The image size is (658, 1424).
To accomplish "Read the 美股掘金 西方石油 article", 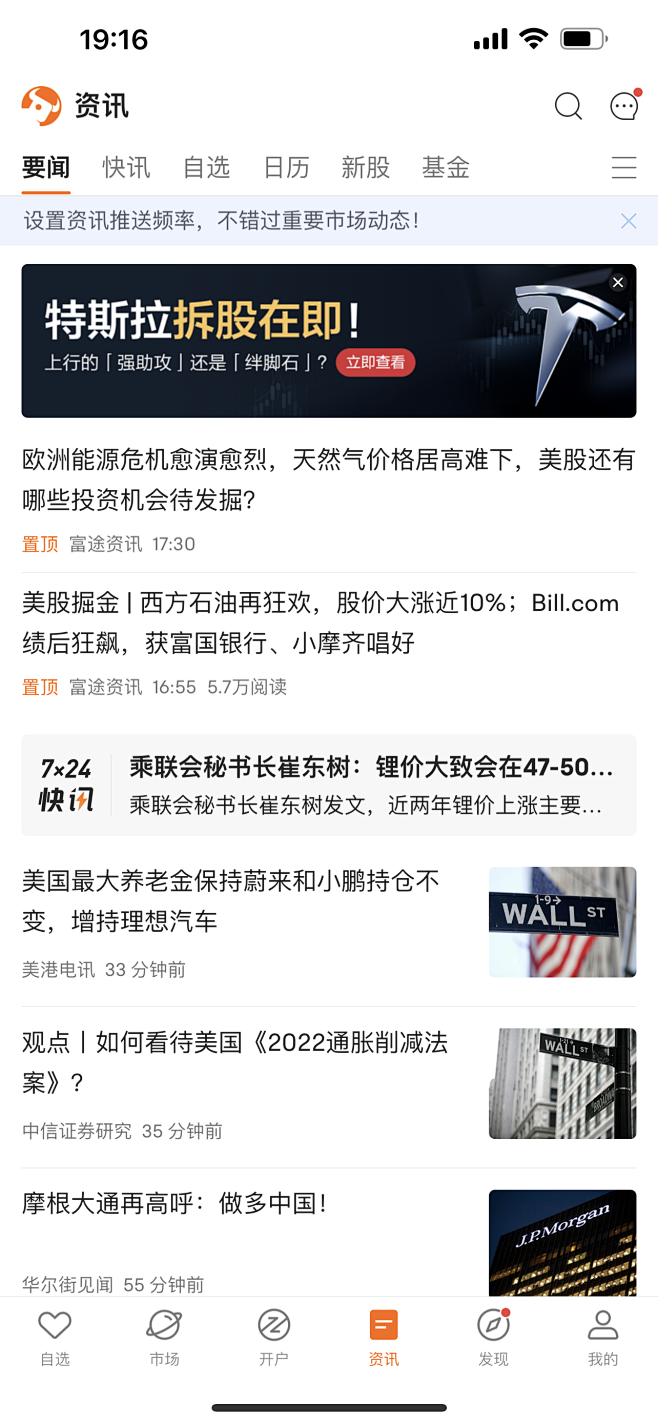I will [x=320, y=623].
